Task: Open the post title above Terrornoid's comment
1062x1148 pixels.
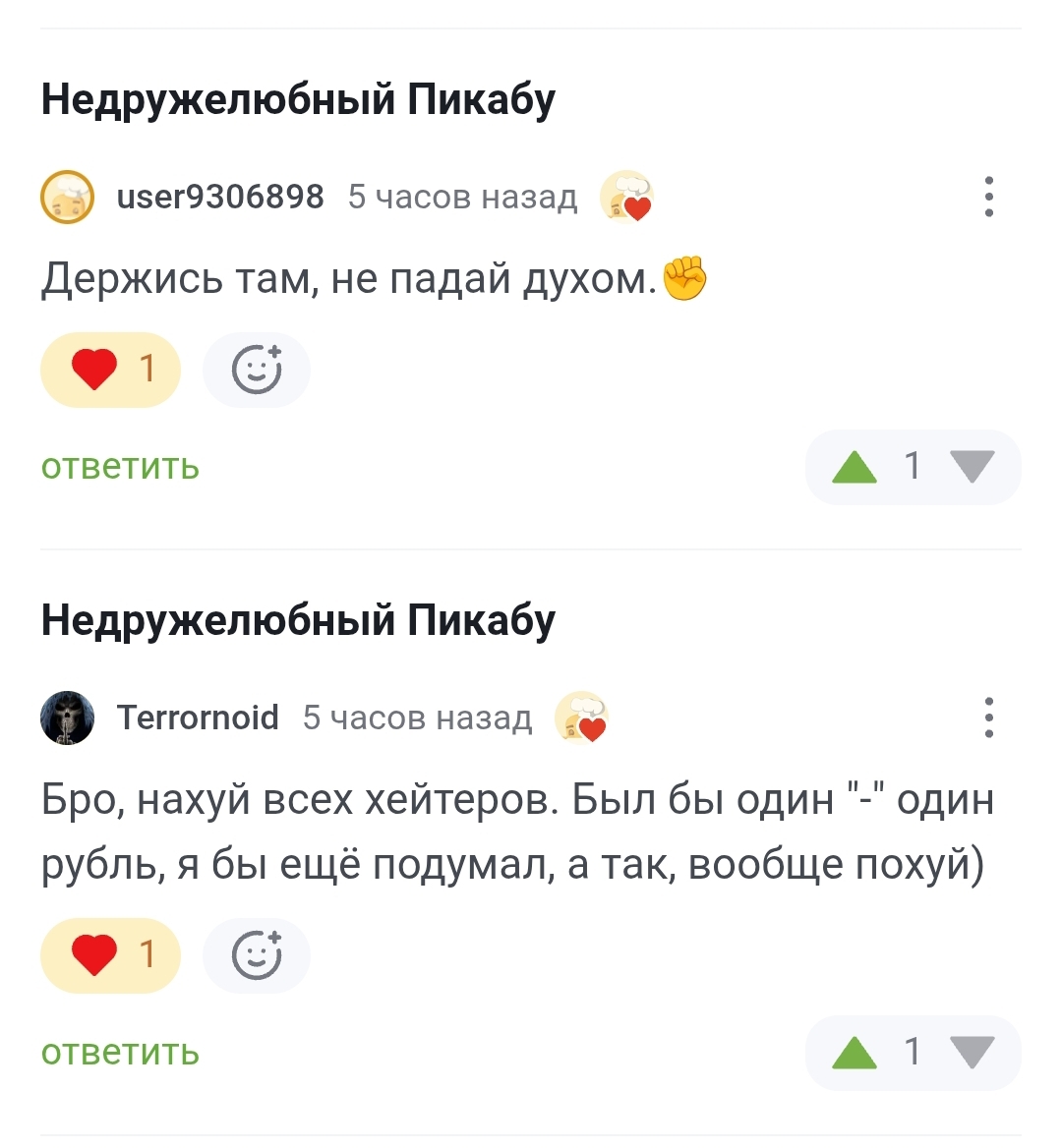Action: [298, 620]
